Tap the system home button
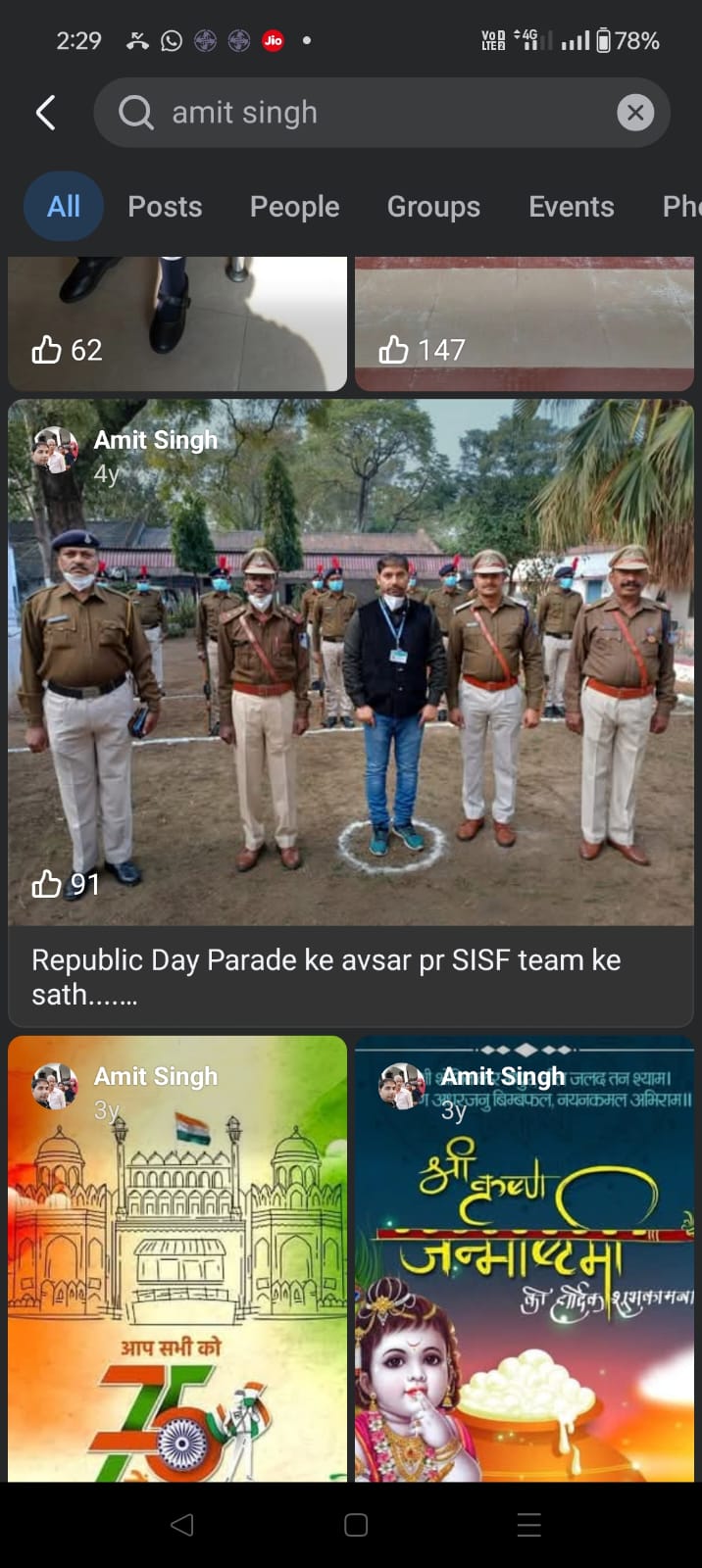 tap(356, 1525)
